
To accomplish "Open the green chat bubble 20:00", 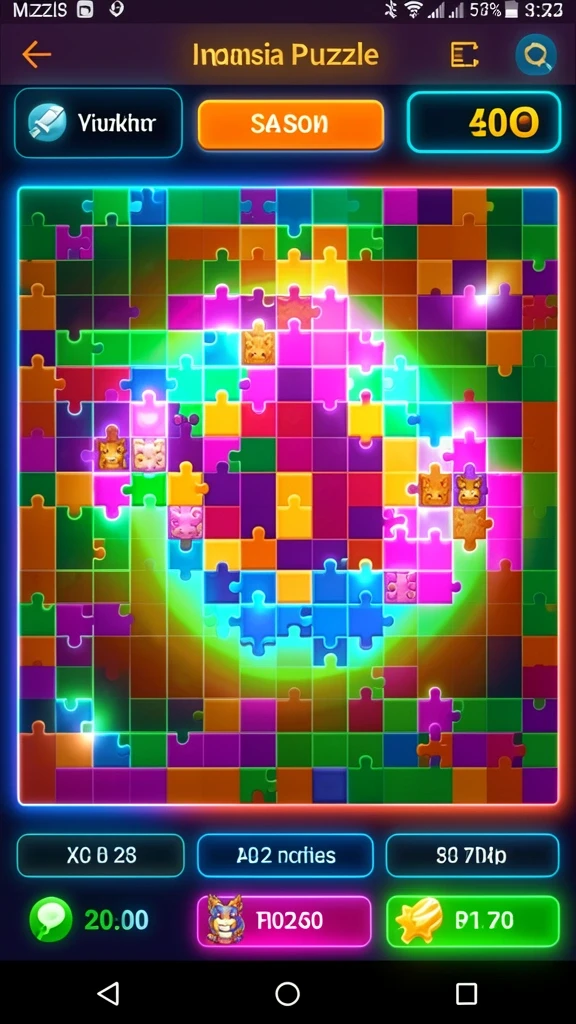I will 89,920.
